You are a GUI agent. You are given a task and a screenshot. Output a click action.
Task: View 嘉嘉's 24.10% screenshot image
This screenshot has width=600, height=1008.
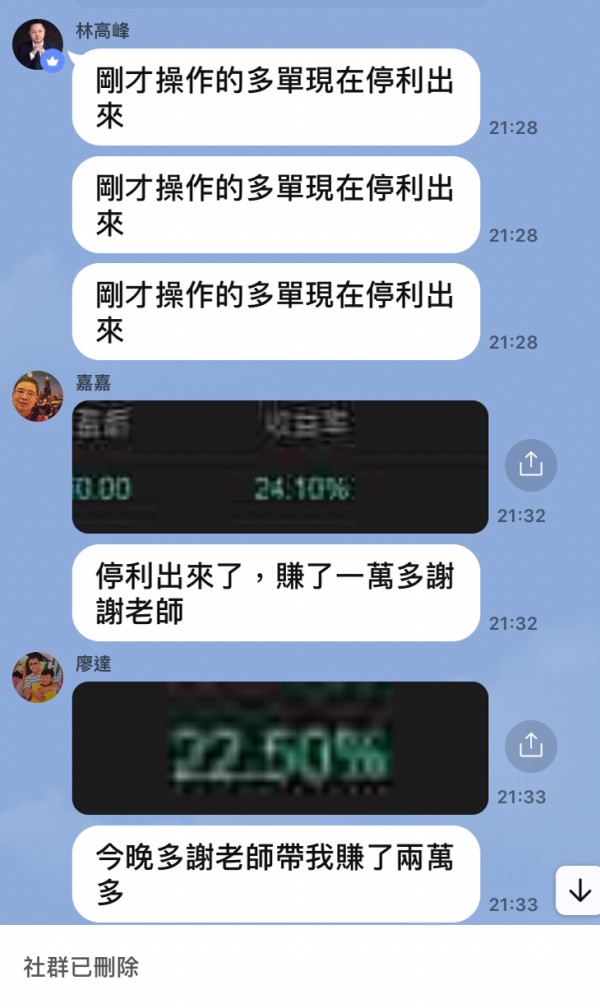click(280, 467)
